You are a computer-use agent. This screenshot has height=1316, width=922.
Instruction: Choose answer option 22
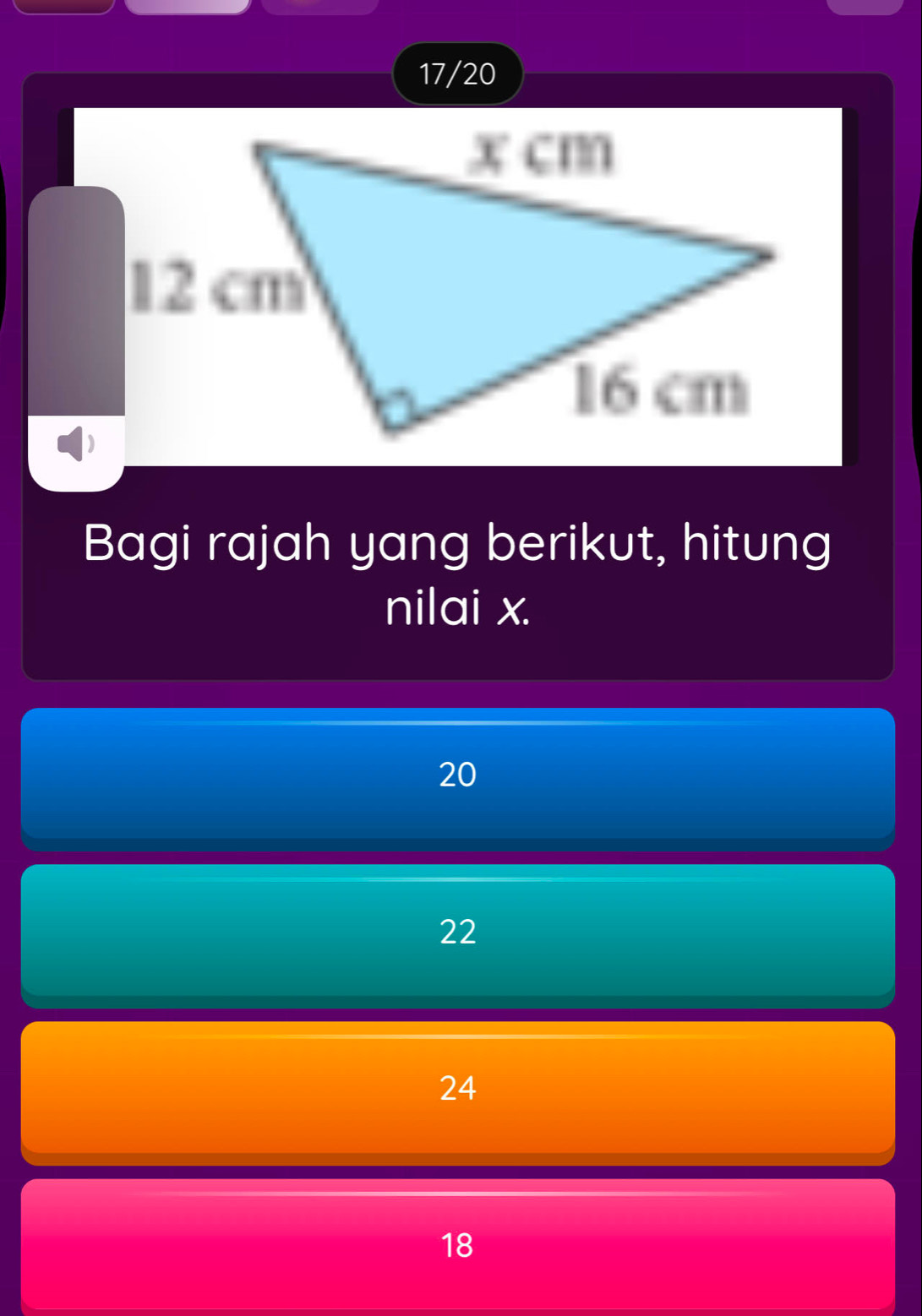tap(457, 933)
